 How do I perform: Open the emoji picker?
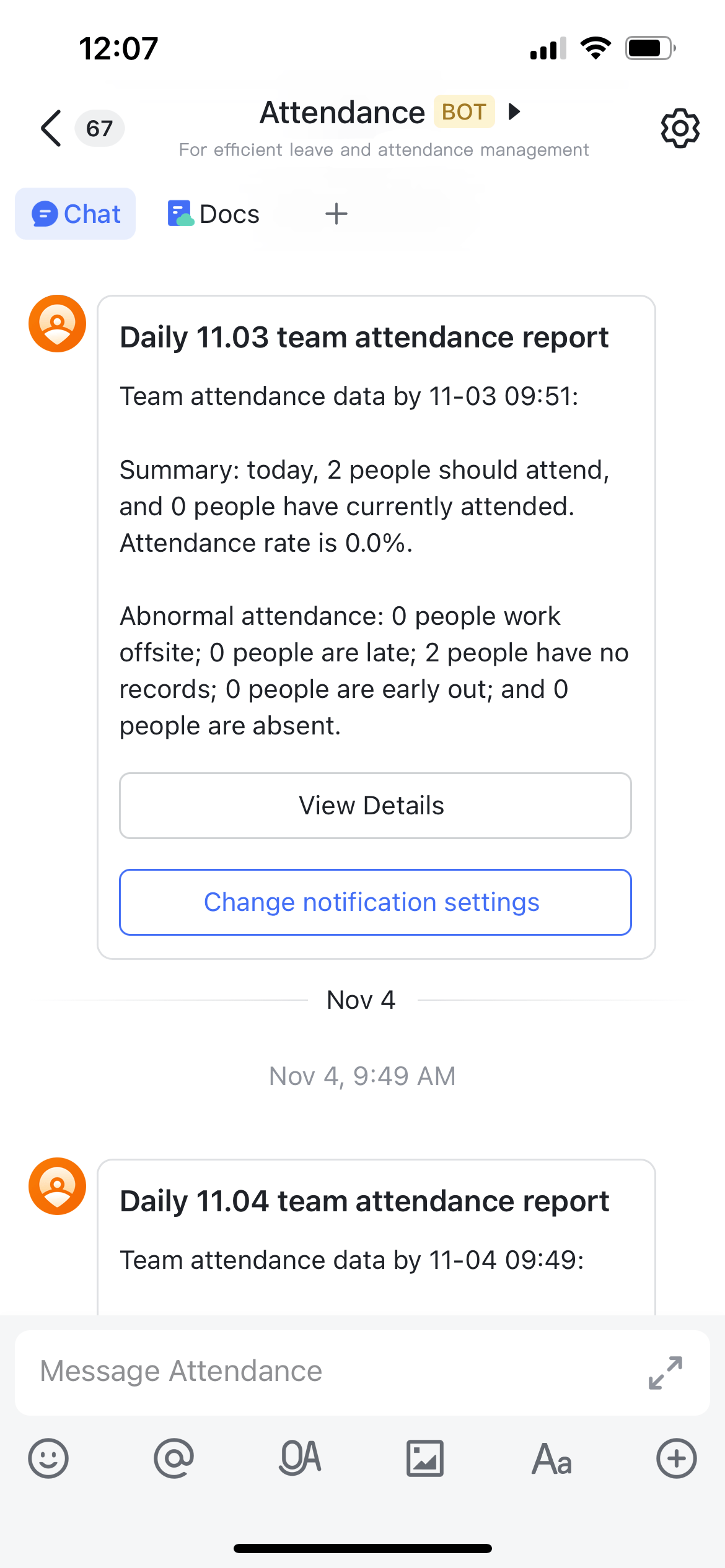48,1458
